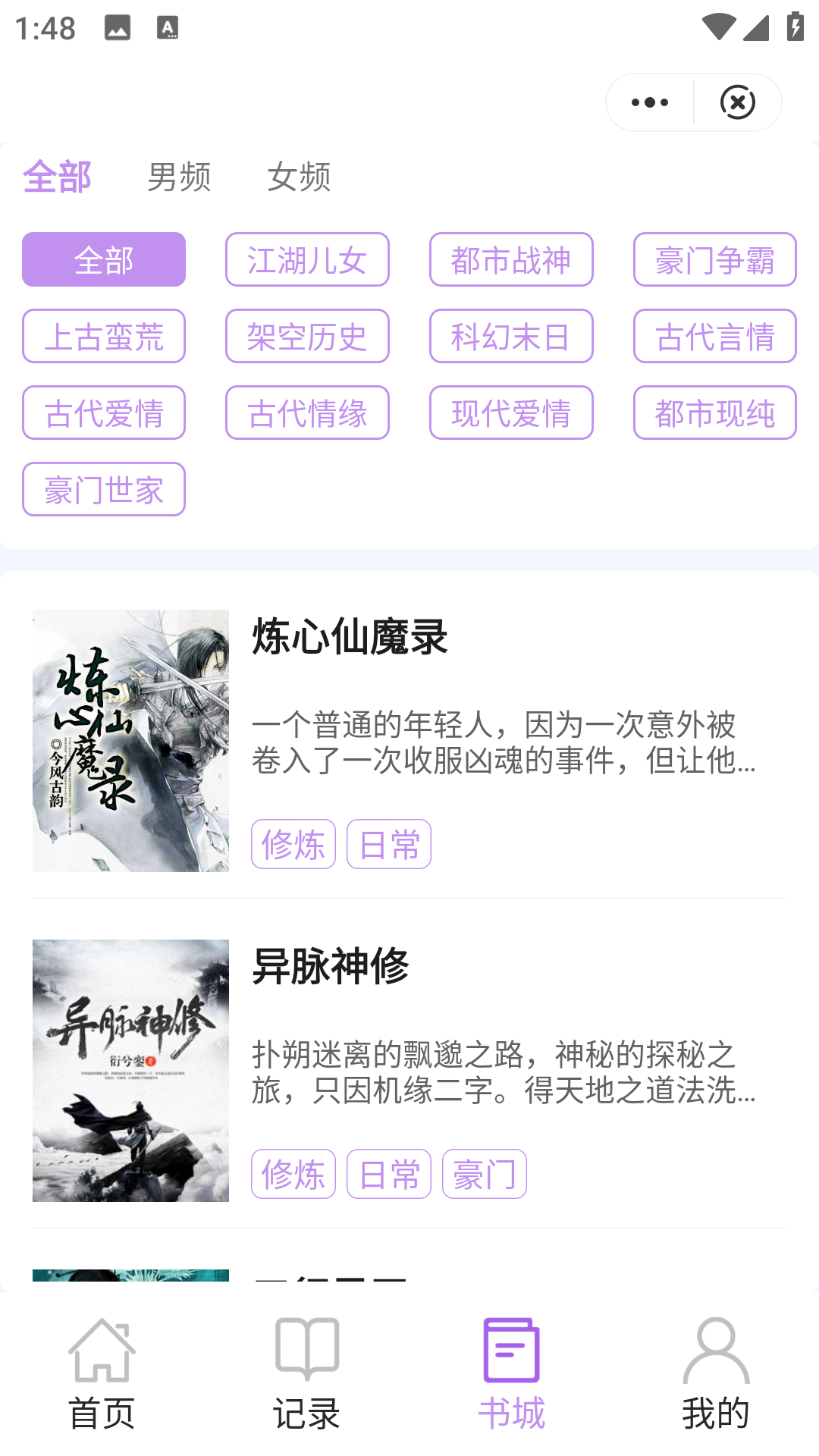The width and height of the screenshot is (819, 1456).
Task: Tap the 豪门 tag under 异脉神修
Action: [x=485, y=1173]
